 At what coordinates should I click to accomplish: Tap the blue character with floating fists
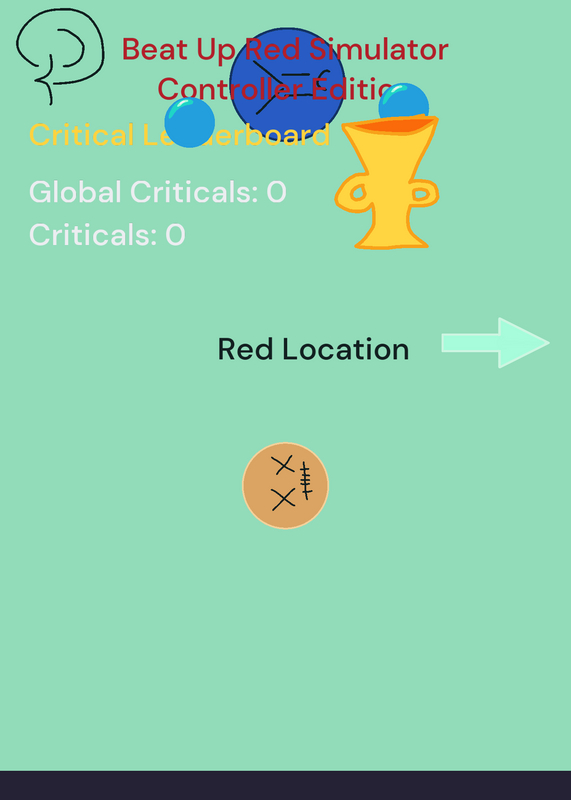click(287, 84)
